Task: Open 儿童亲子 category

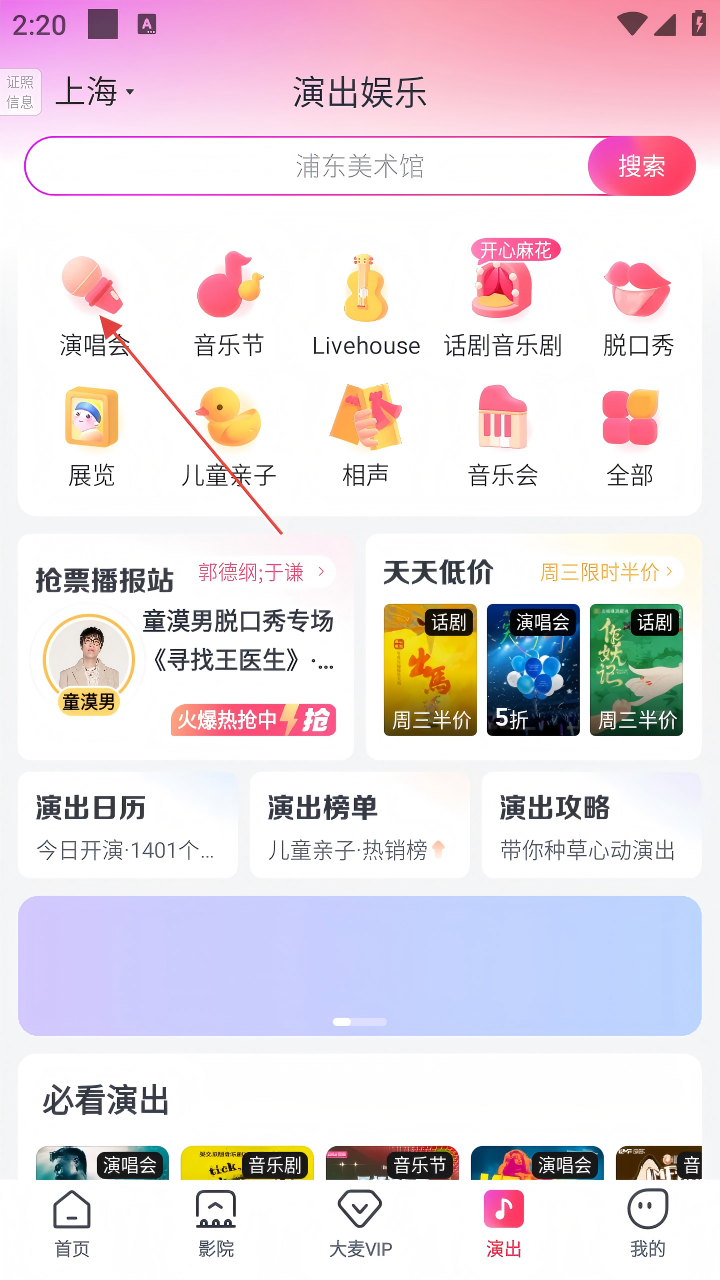Action: click(229, 434)
